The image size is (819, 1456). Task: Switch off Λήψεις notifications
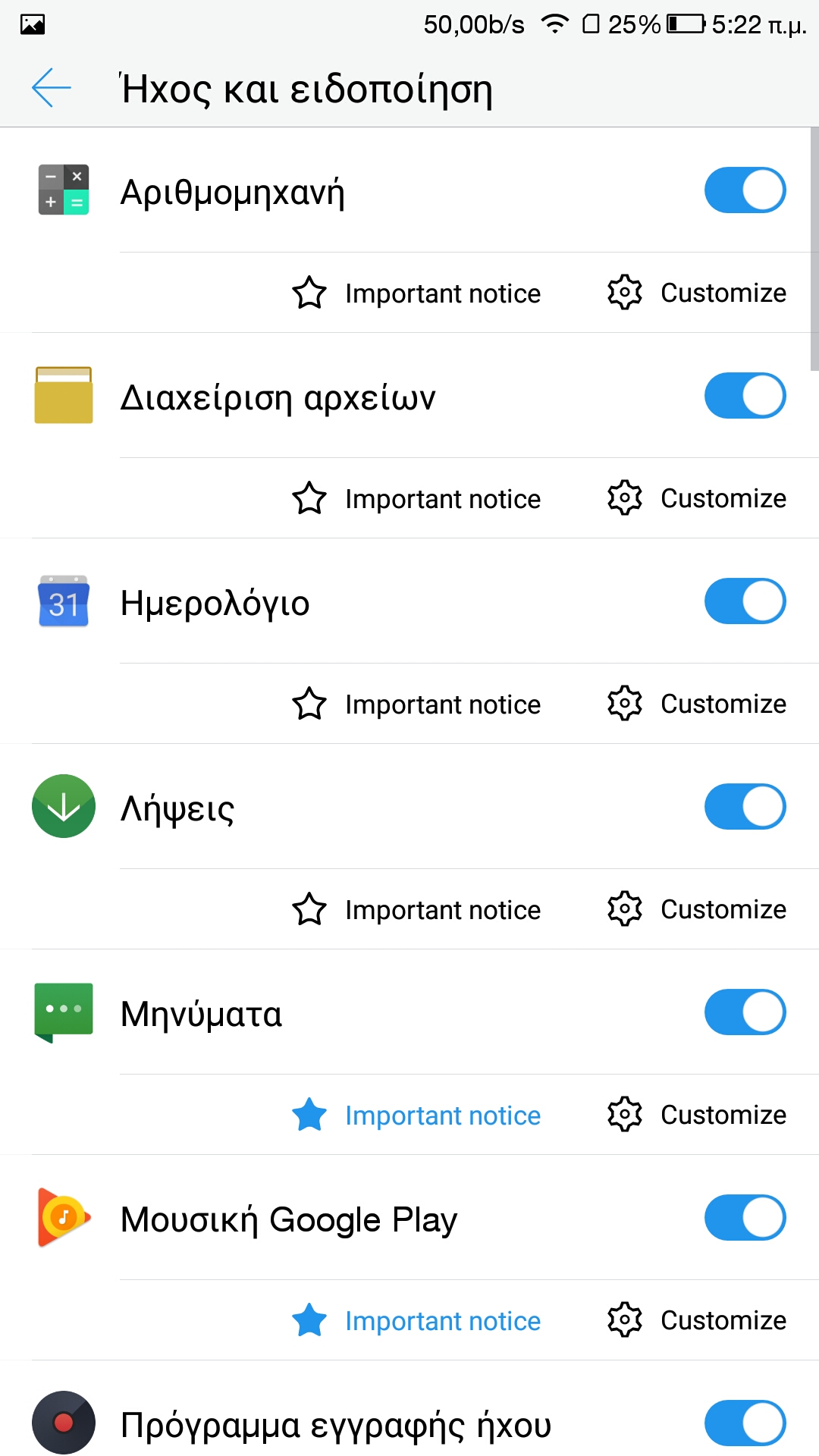tap(745, 807)
